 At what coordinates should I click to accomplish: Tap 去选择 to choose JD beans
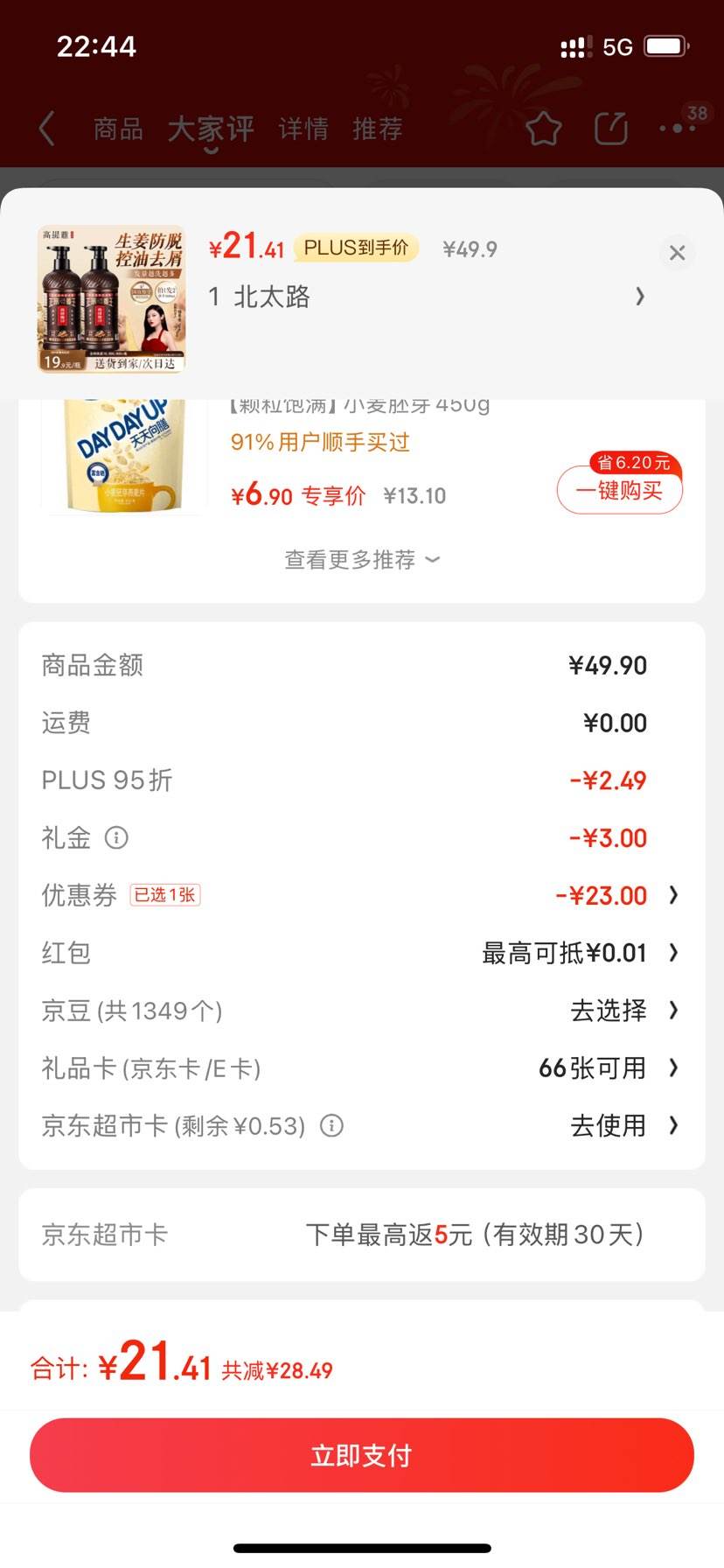[607, 1011]
